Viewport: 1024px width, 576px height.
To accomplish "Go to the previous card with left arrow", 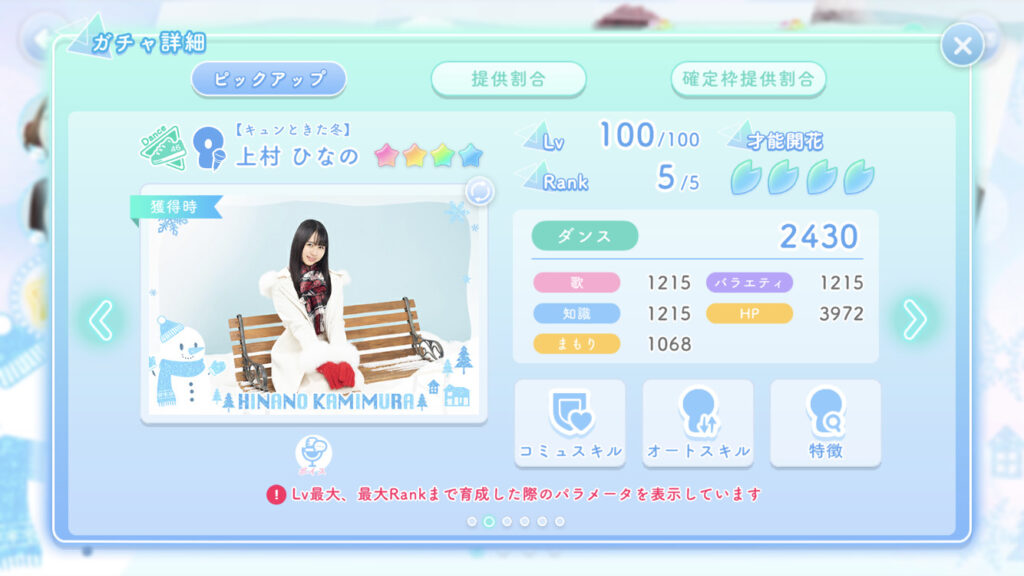I will 101,320.
